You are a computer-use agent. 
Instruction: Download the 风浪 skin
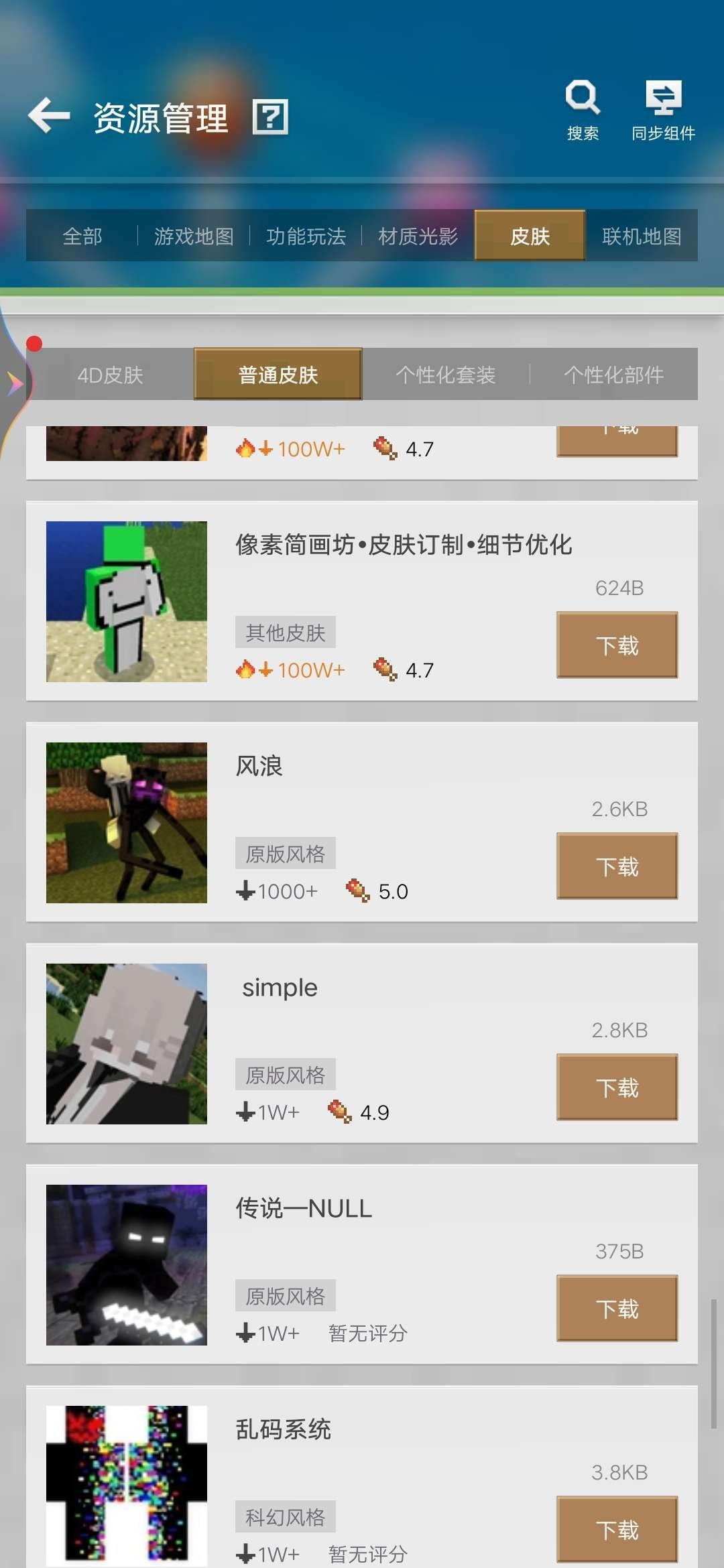tap(617, 866)
